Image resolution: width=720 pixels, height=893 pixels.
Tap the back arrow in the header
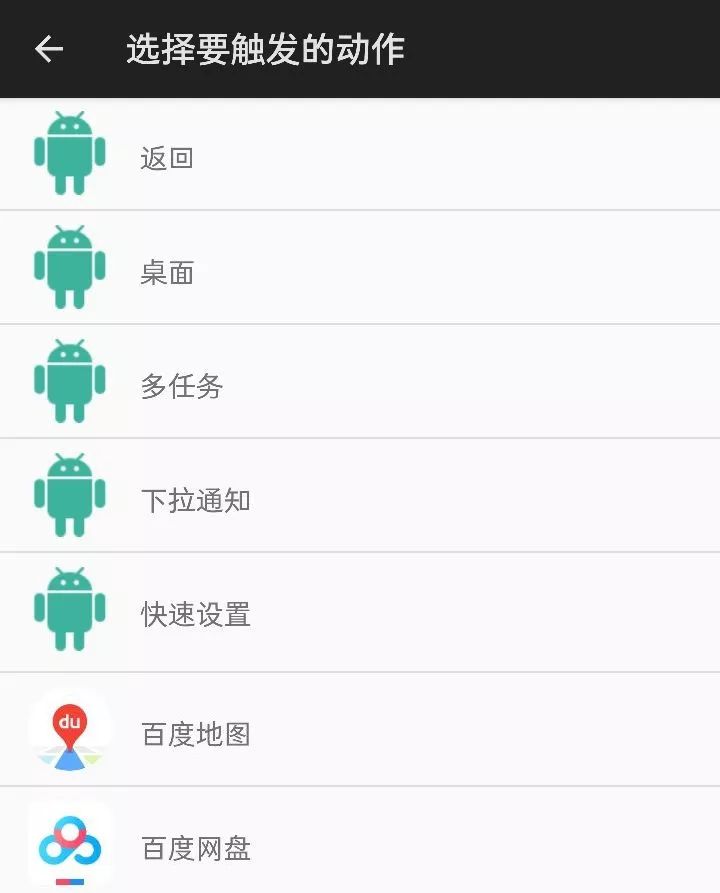click(x=49, y=49)
